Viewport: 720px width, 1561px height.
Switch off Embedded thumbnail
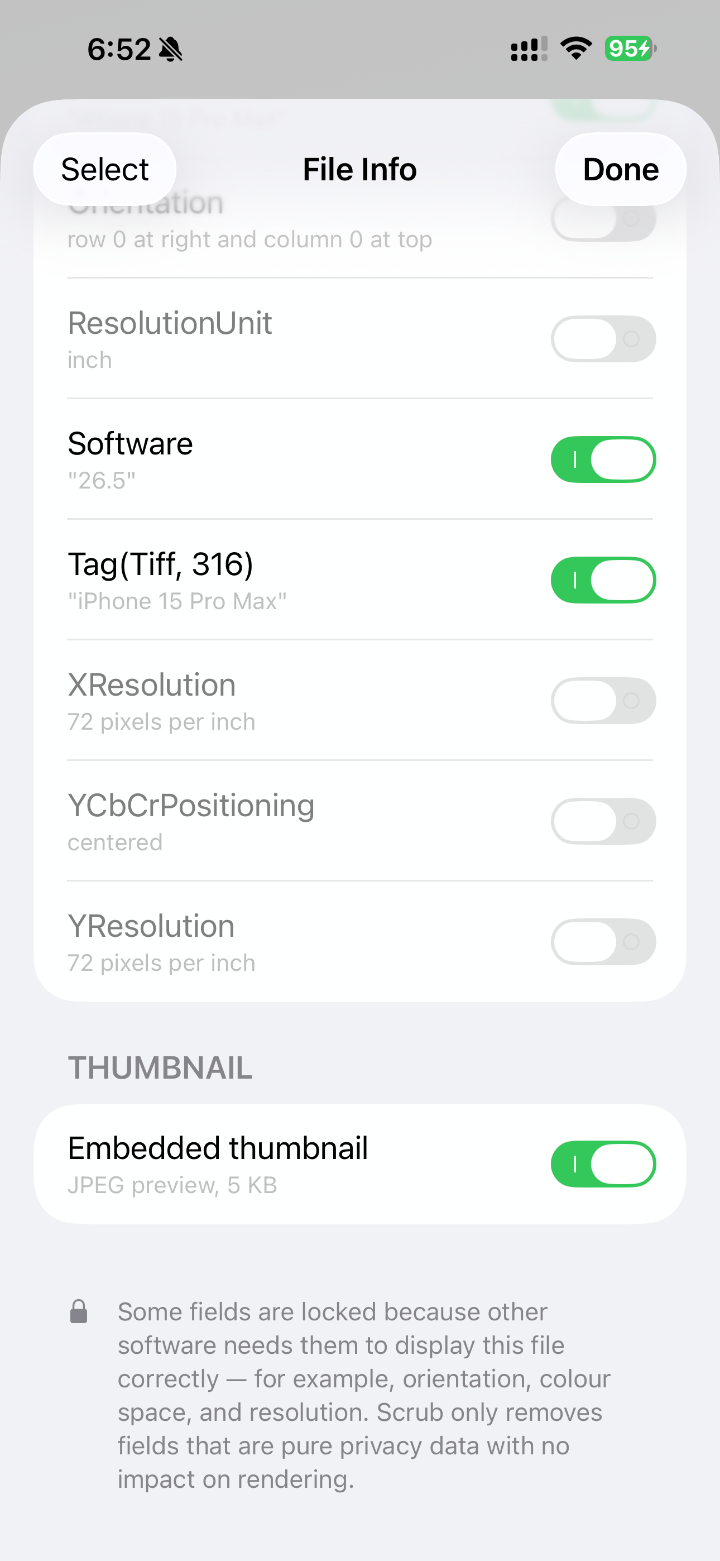click(x=603, y=1164)
